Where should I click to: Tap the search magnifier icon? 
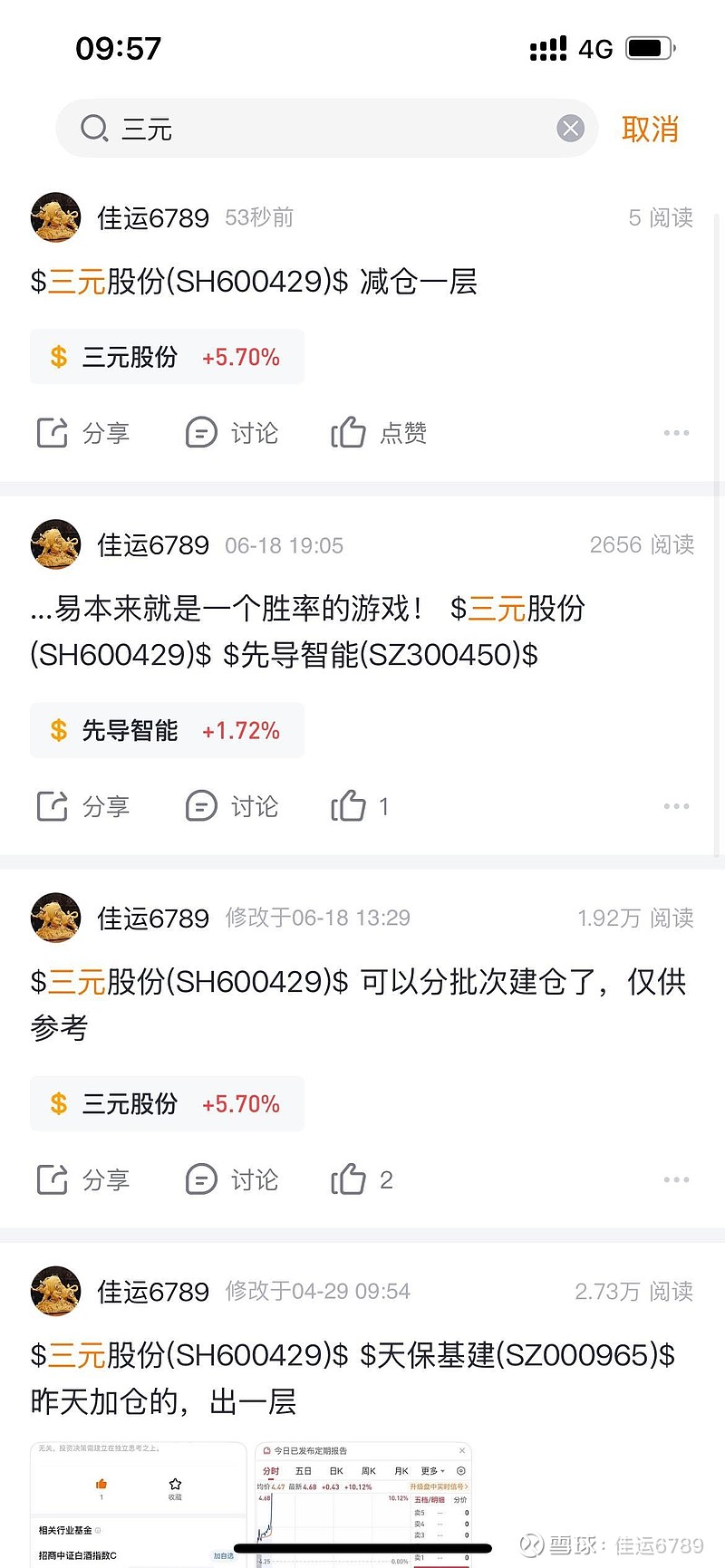94,129
